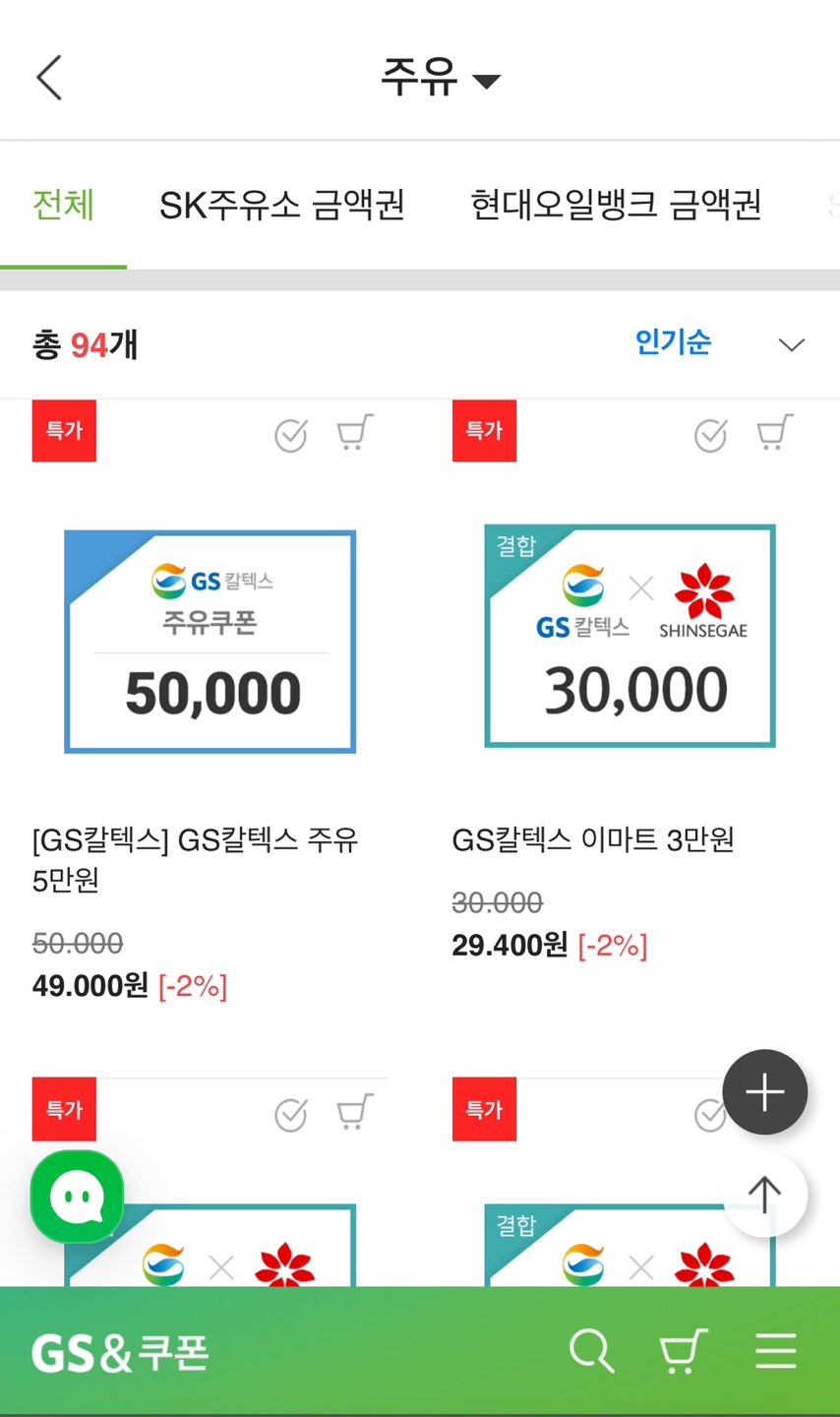This screenshot has width=840, height=1417.
Task: Add GS칼텍스 주유 5만원 to cart via cart icon
Action: pyautogui.click(x=353, y=433)
